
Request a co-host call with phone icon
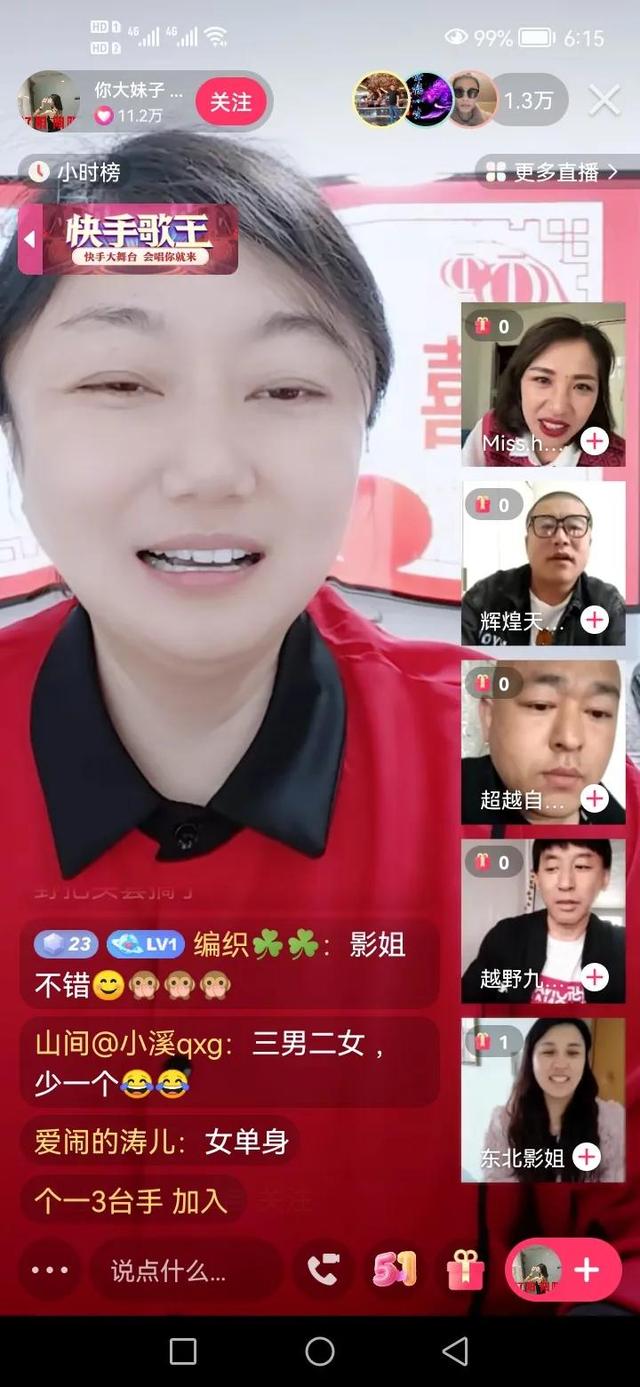323,1270
